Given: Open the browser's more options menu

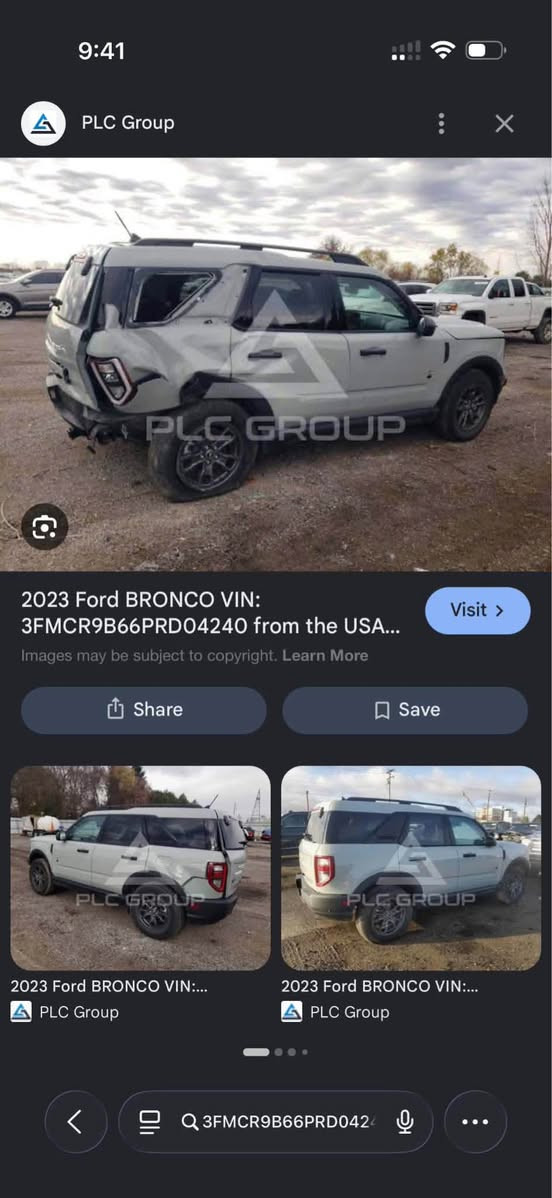Looking at the screenshot, I should click(476, 1122).
